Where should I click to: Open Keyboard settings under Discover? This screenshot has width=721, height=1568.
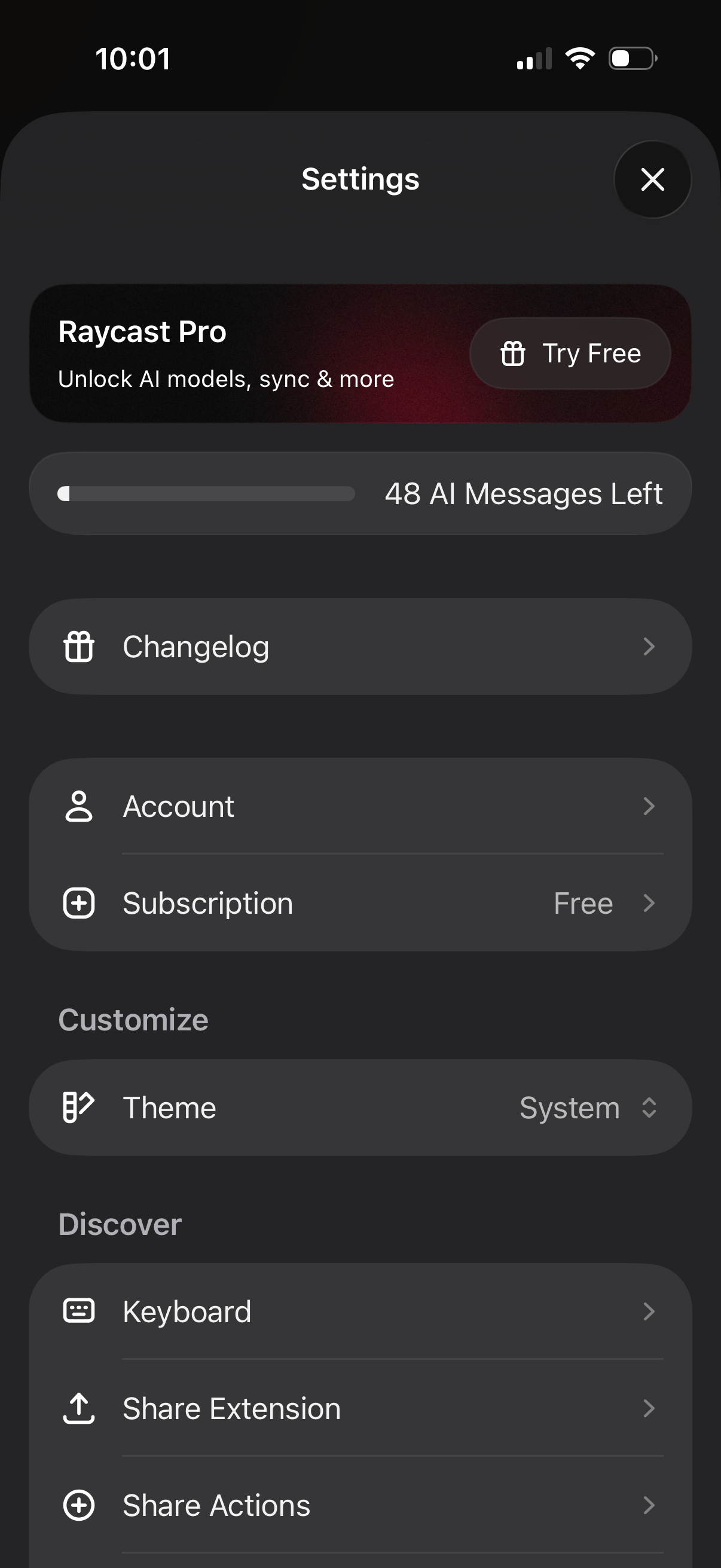pos(360,1311)
